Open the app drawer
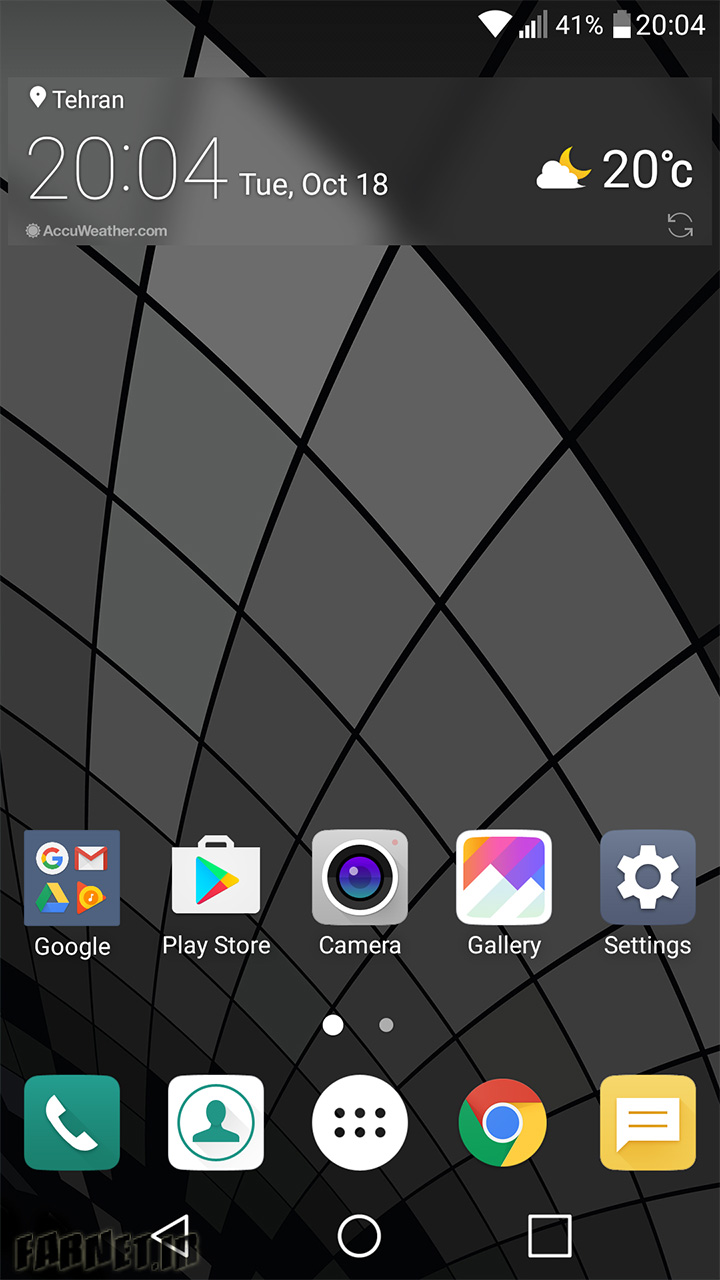Screen dimensions: 720x1280 tap(360, 1122)
